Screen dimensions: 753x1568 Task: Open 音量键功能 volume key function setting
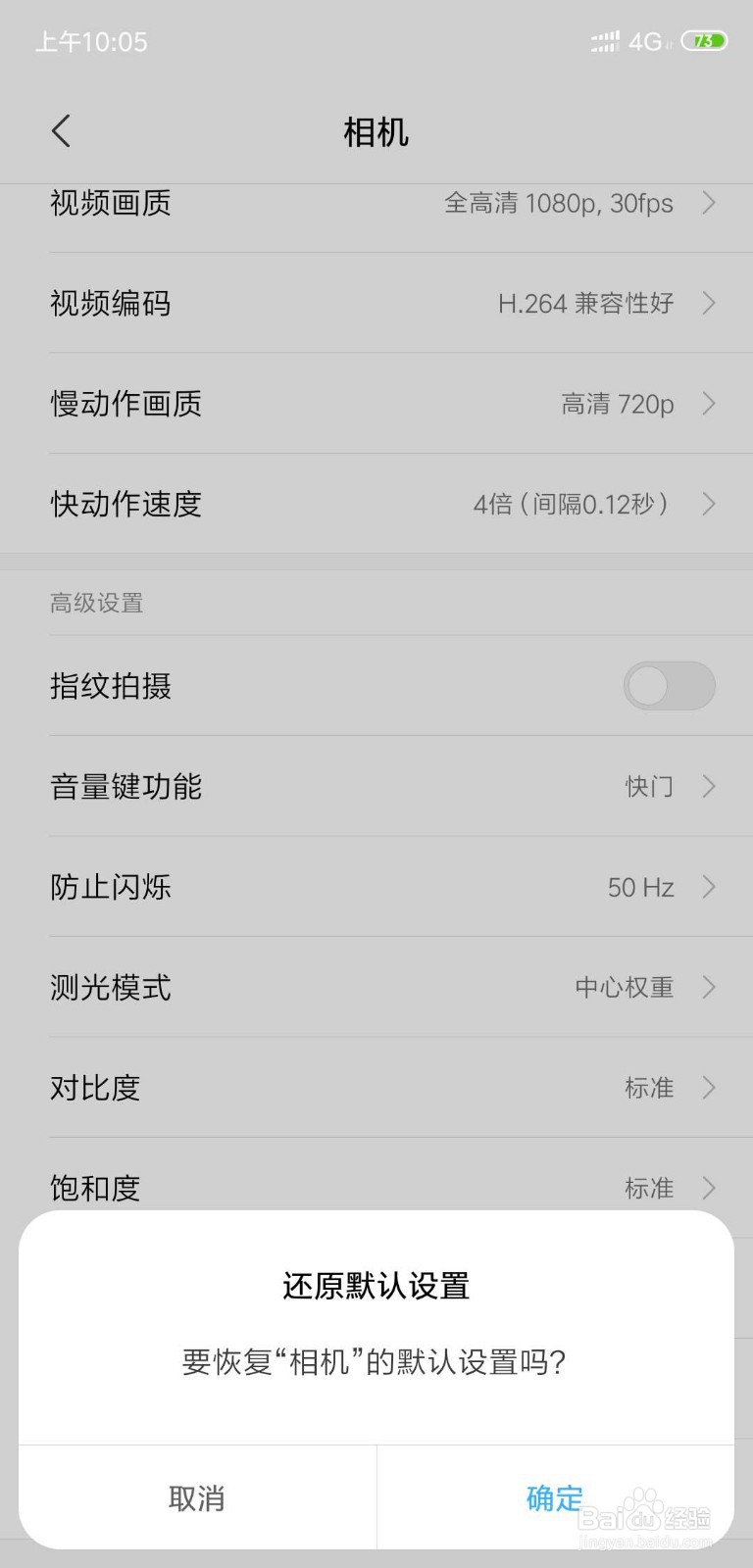tap(376, 786)
